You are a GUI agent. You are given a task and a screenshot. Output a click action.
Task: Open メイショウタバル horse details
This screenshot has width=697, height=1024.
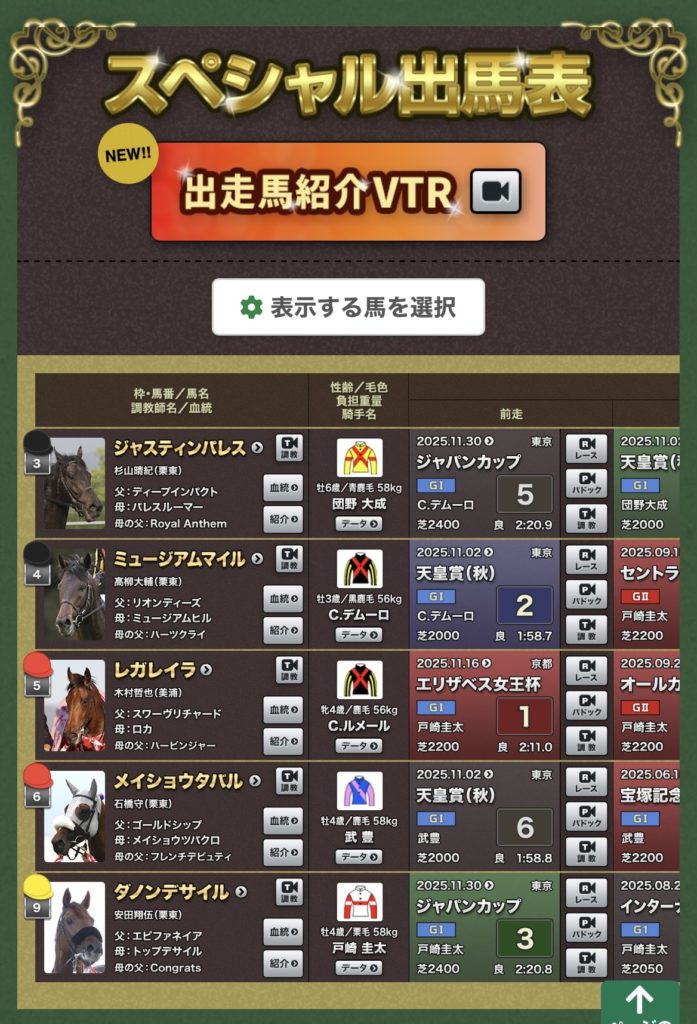187,780
